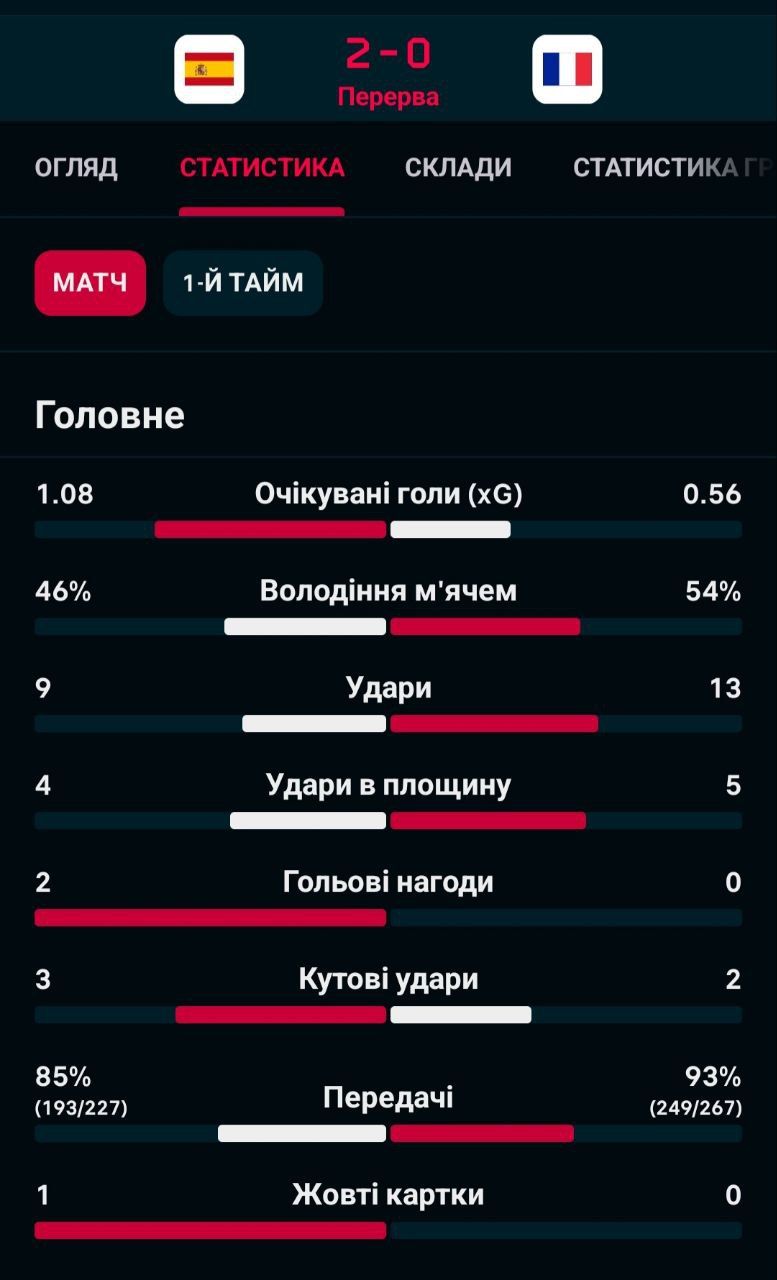Open Spain team via its flag

coord(209,70)
